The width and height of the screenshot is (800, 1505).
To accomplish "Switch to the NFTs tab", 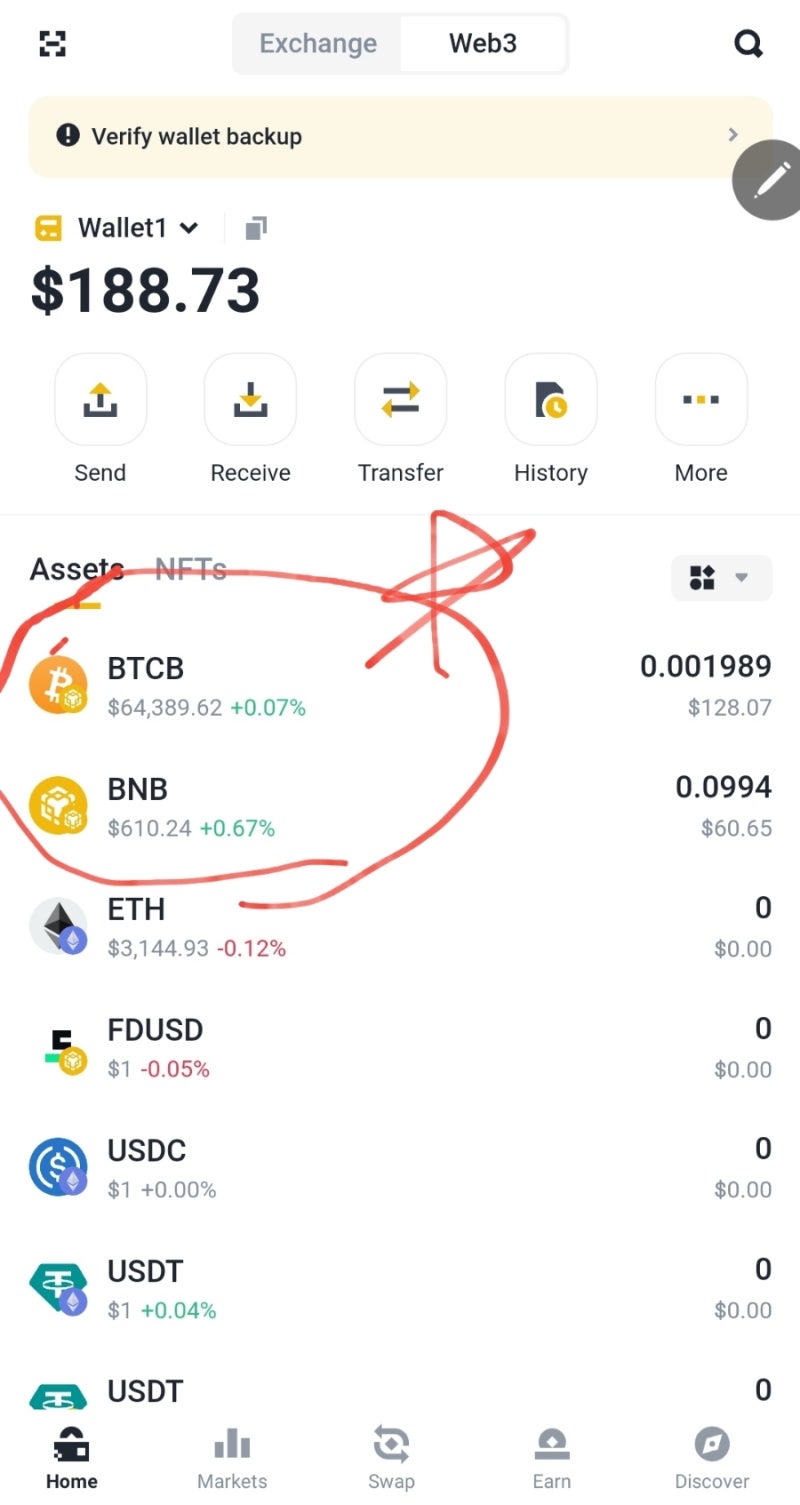I will click(190, 570).
